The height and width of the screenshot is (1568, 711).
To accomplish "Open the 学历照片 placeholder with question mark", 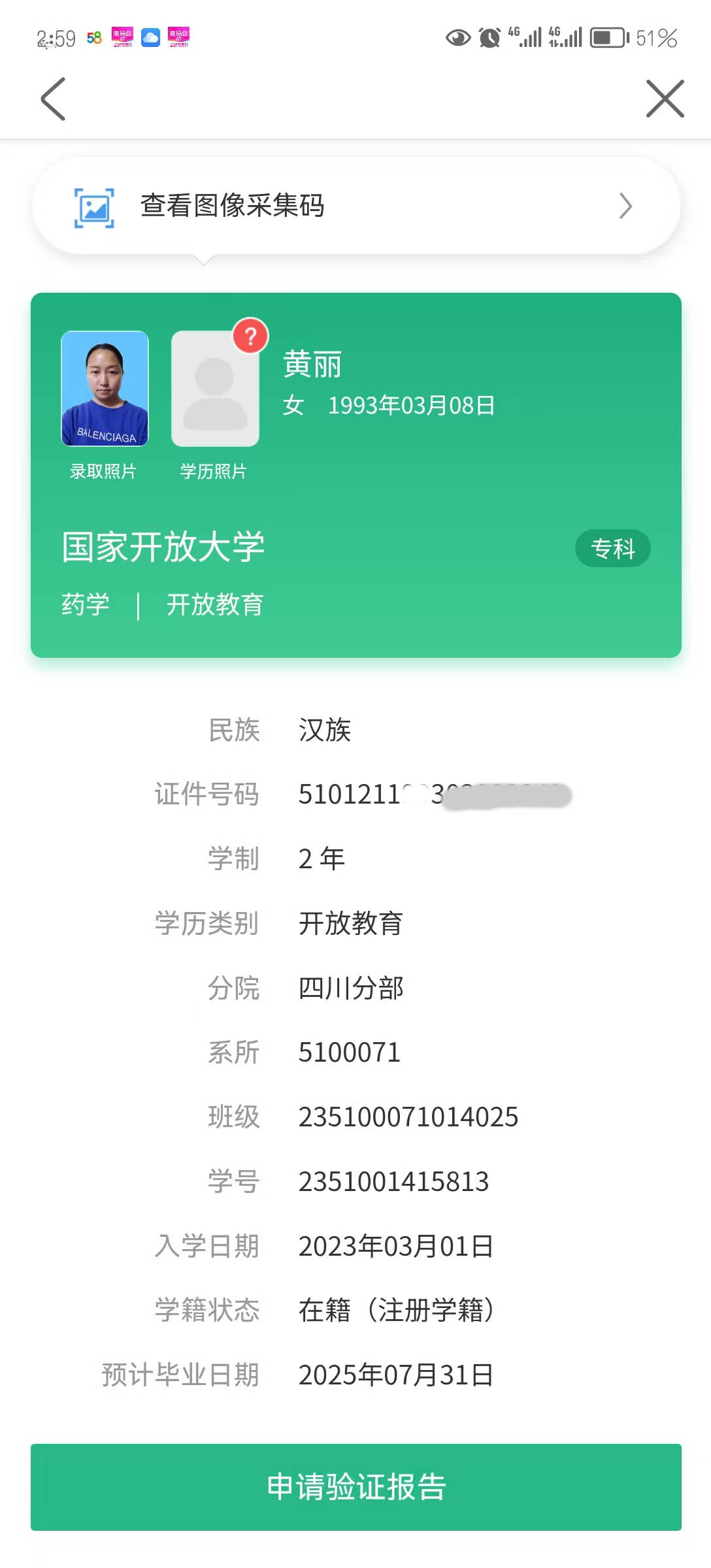I will pos(215,389).
